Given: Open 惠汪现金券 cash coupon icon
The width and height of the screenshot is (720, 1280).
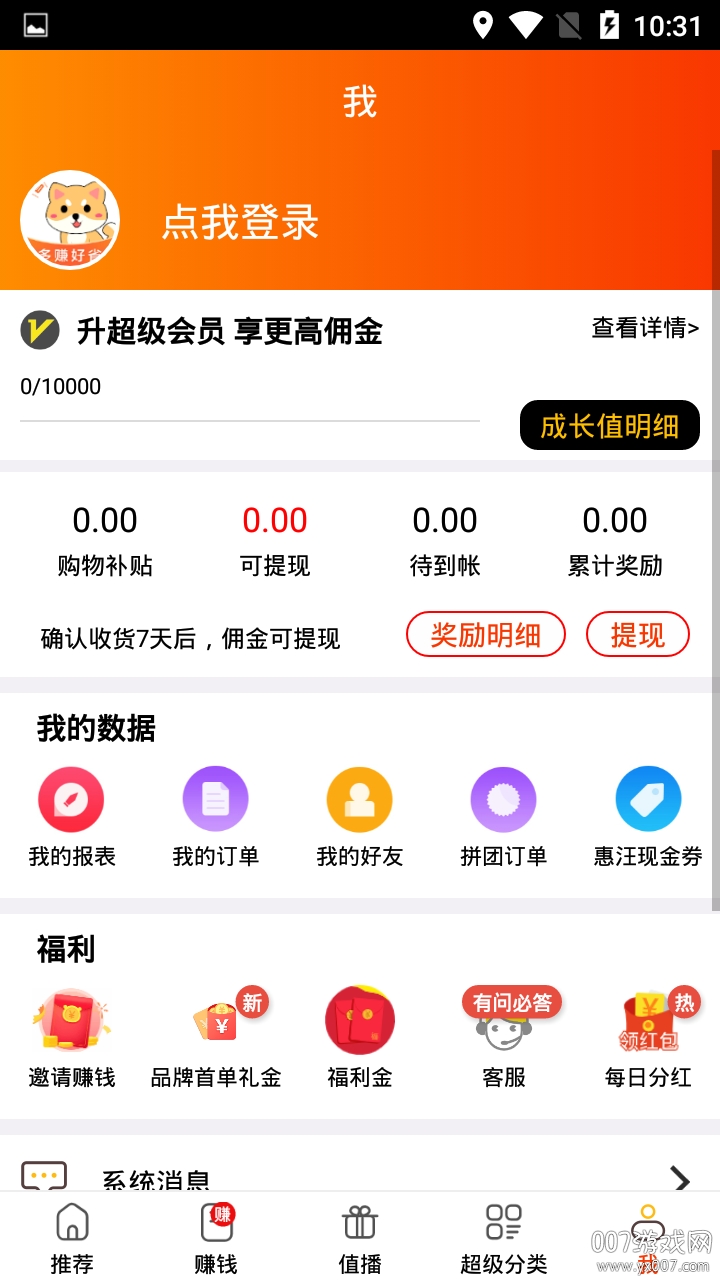Looking at the screenshot, I should [648, 799].
